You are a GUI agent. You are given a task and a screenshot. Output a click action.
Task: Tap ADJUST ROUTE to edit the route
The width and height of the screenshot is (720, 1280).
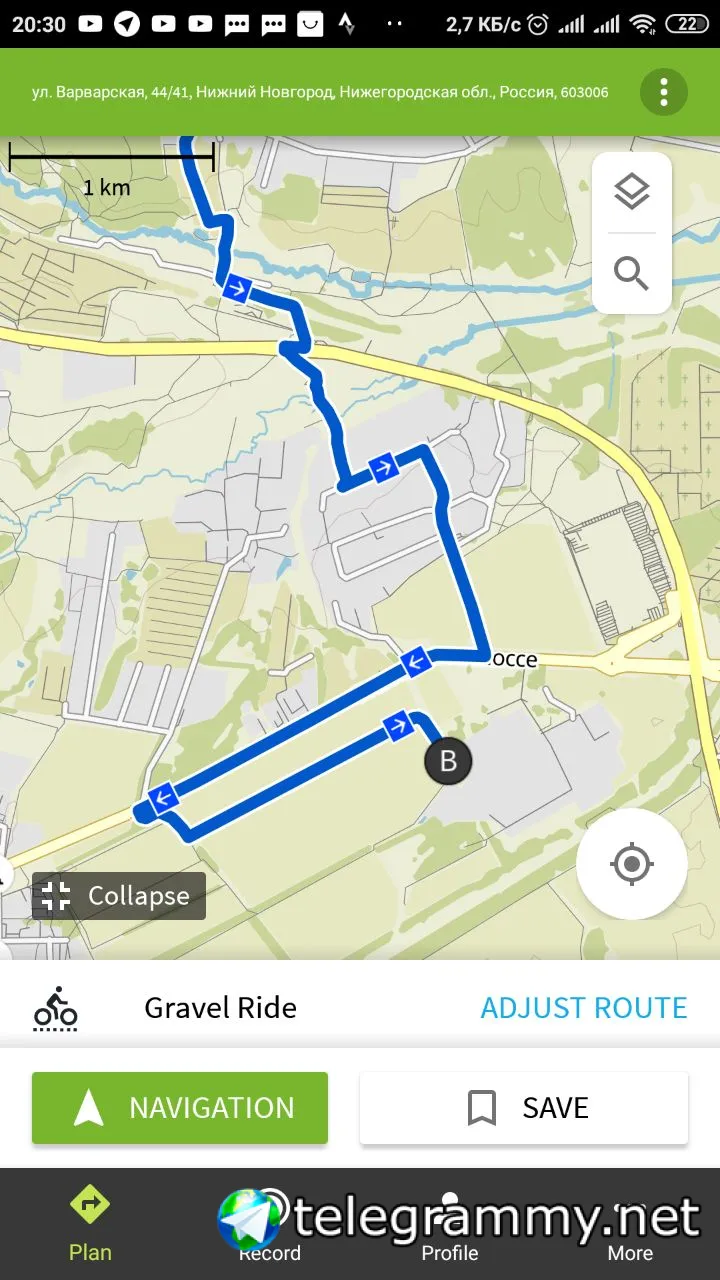click(x=583, y=1007)
